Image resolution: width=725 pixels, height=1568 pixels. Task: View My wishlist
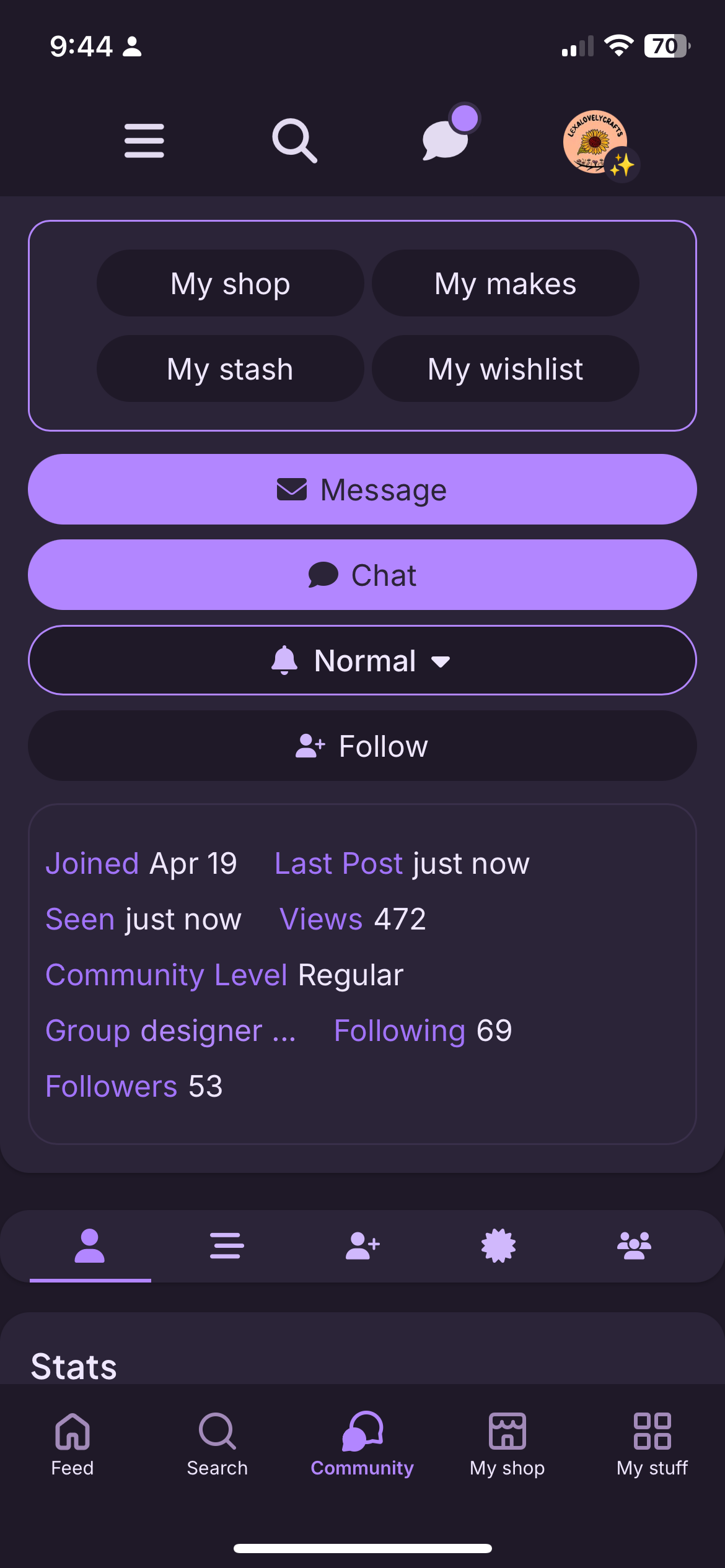point(505,369)
